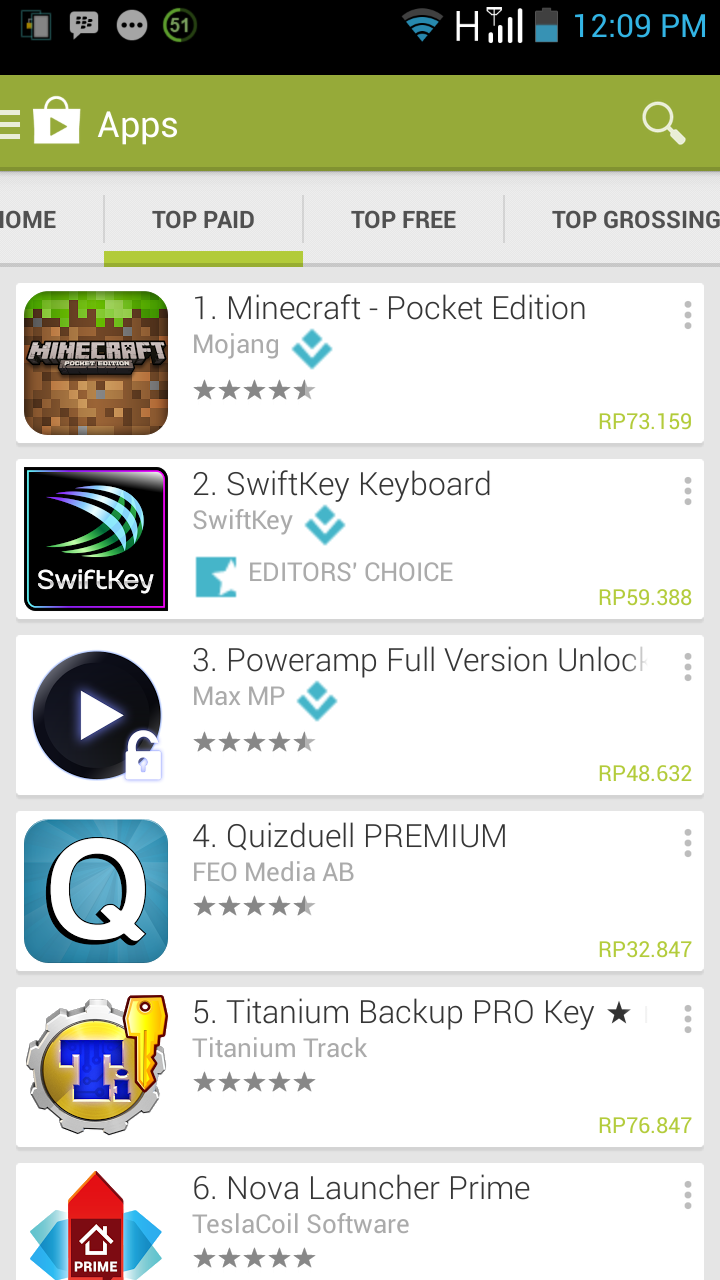Image resolution: width=720 pixels, height=1280 pixels.
Task: Switch to the Home tab
Action: (28, 220)
